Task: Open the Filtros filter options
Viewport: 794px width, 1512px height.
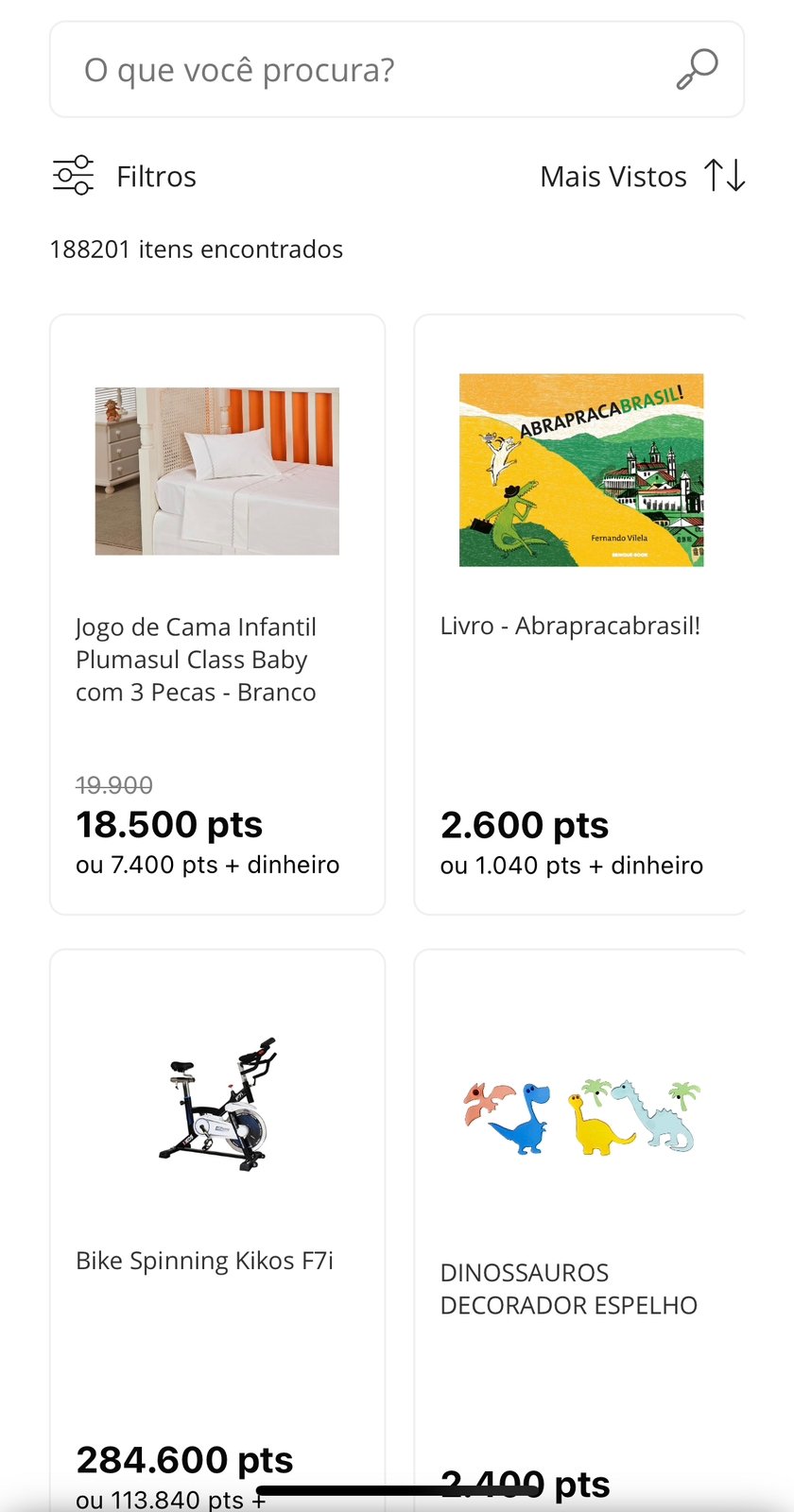Action: click(125, 176)
